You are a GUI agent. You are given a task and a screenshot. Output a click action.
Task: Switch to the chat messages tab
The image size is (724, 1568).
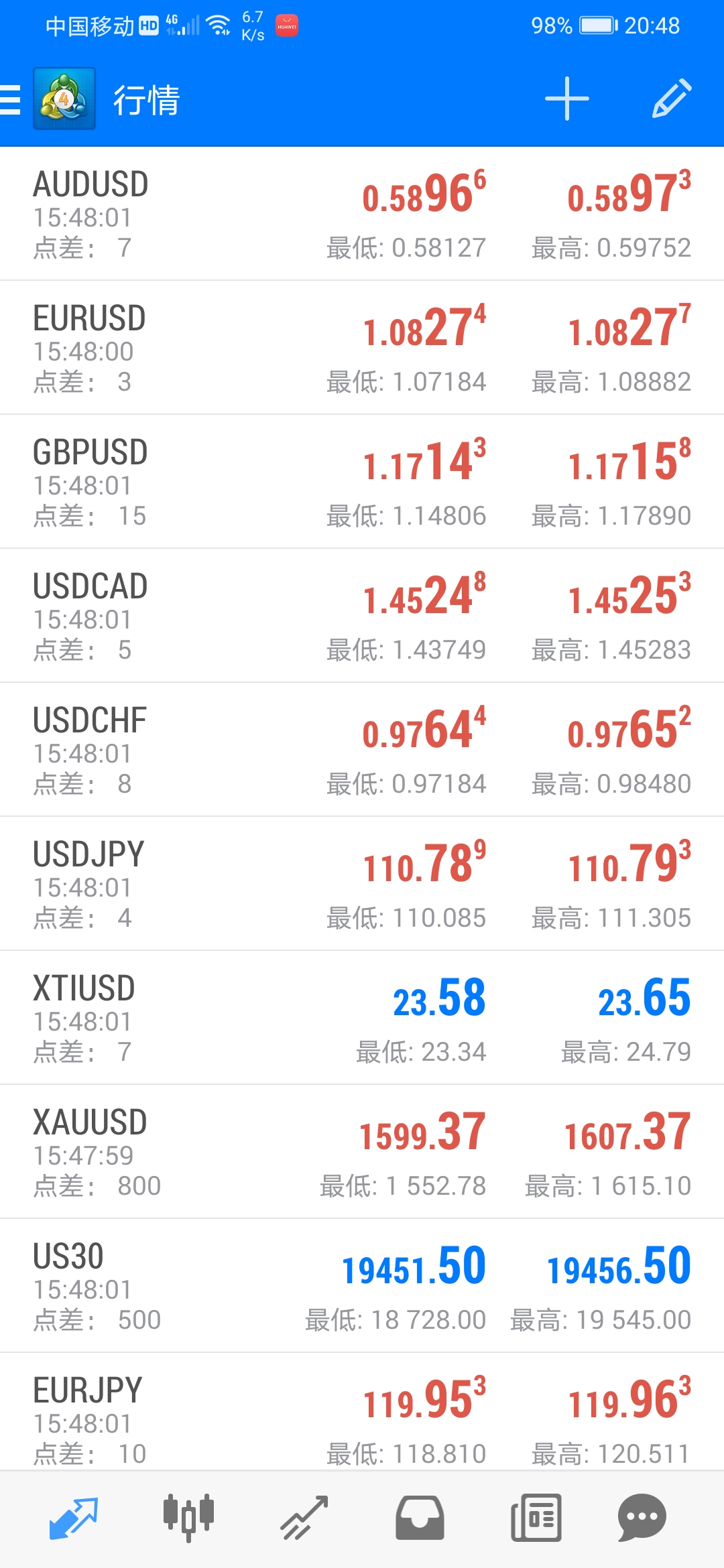[642, 1518]
